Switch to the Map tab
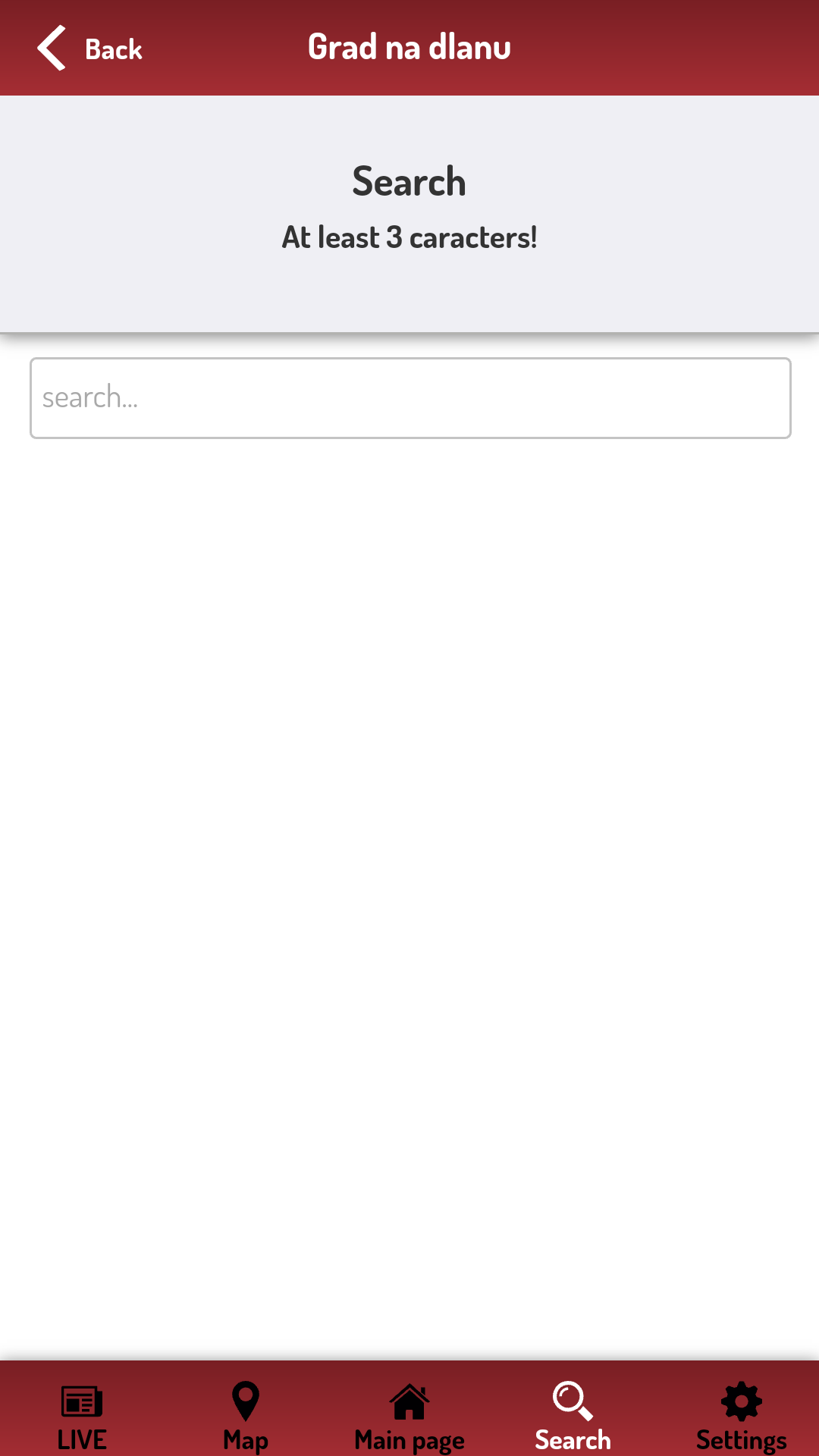 [246, 1416]
